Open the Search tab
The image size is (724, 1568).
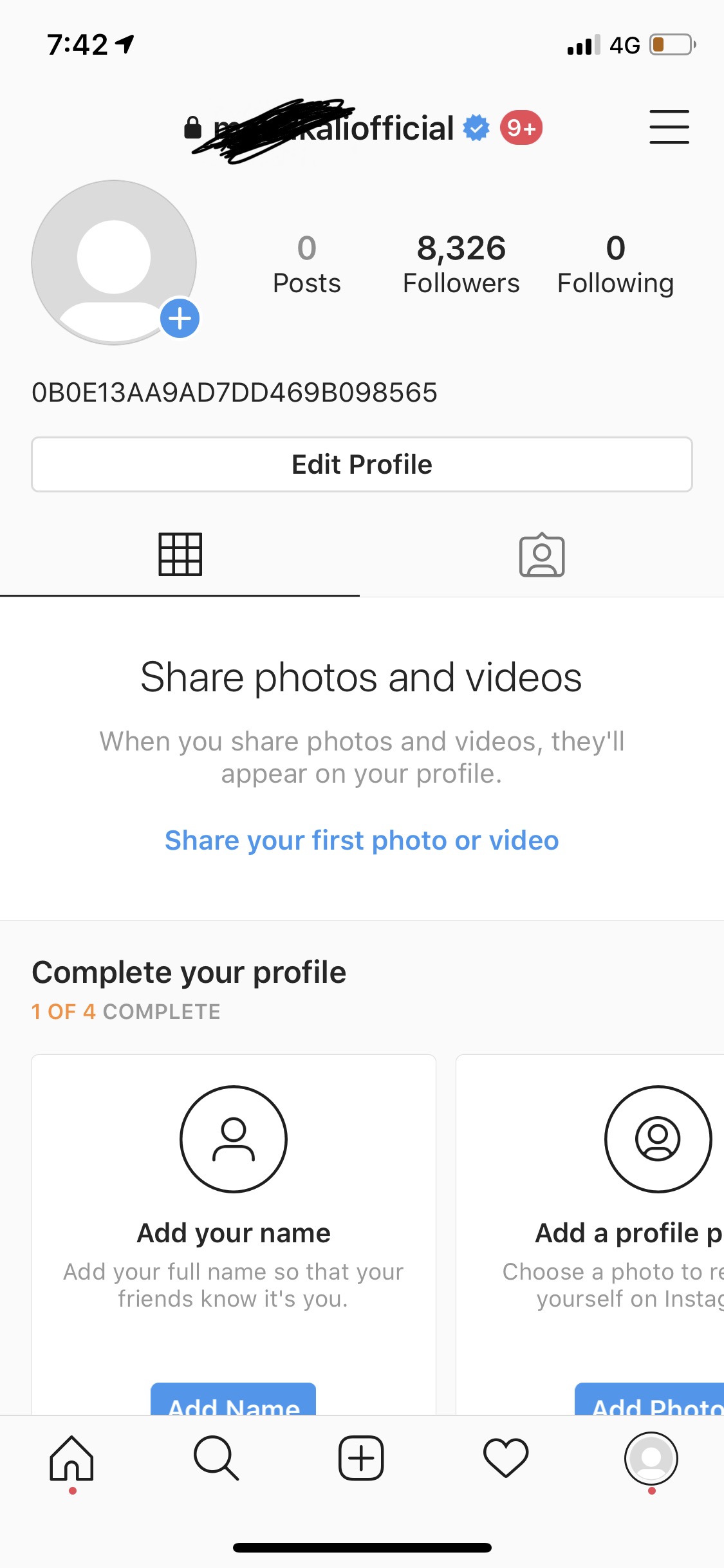pyautogui.click(x=217, y=1458)
